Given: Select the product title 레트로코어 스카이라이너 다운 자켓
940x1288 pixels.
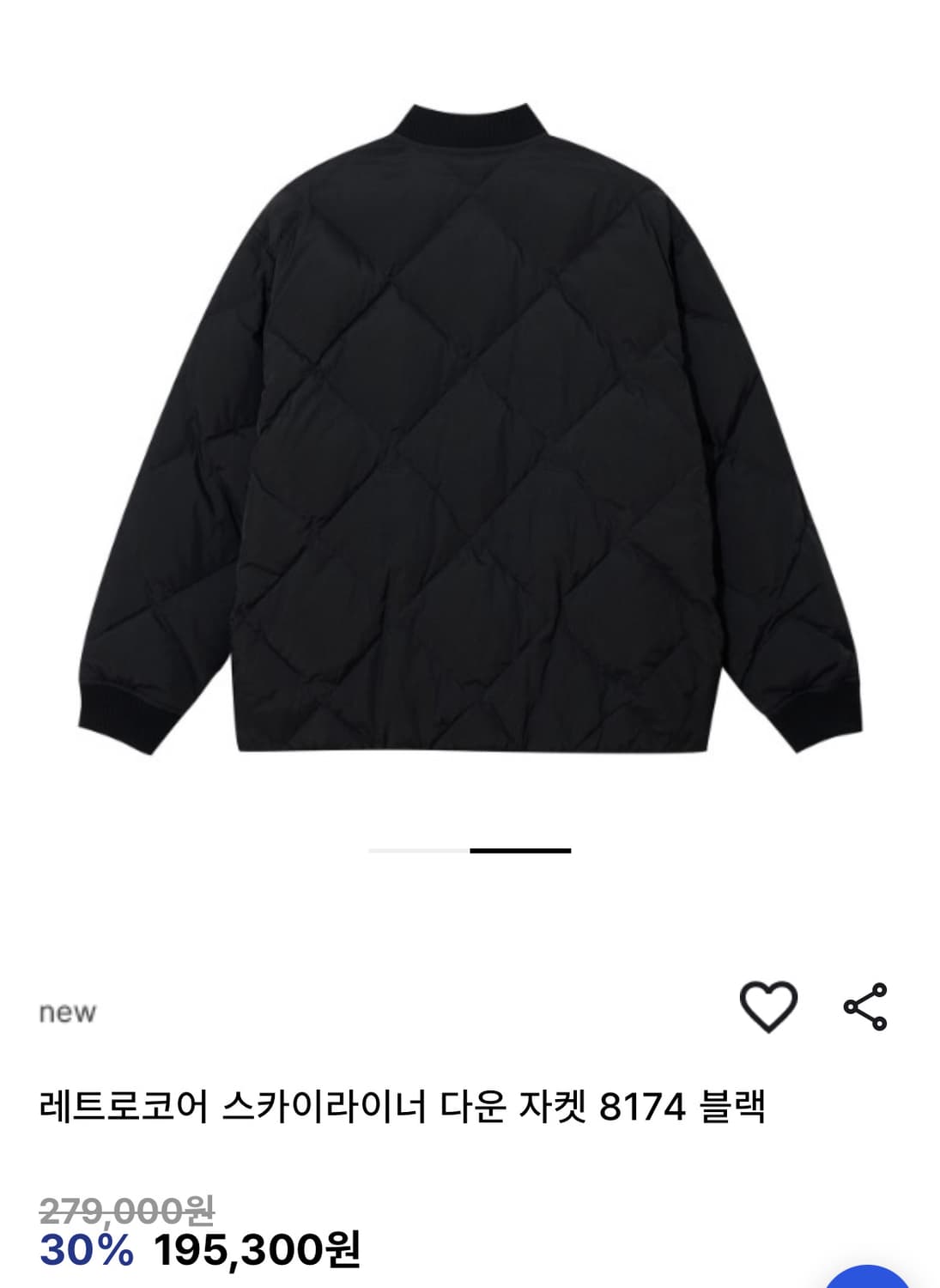Looking at the screenshot, I should point(403,1108).
